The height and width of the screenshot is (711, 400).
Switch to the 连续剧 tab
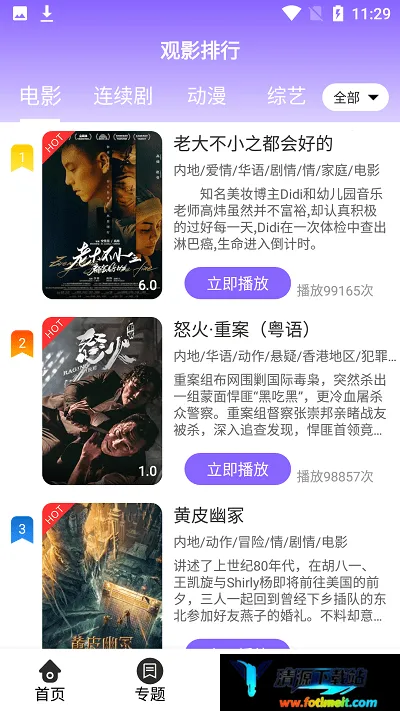[x=123, y=97]
